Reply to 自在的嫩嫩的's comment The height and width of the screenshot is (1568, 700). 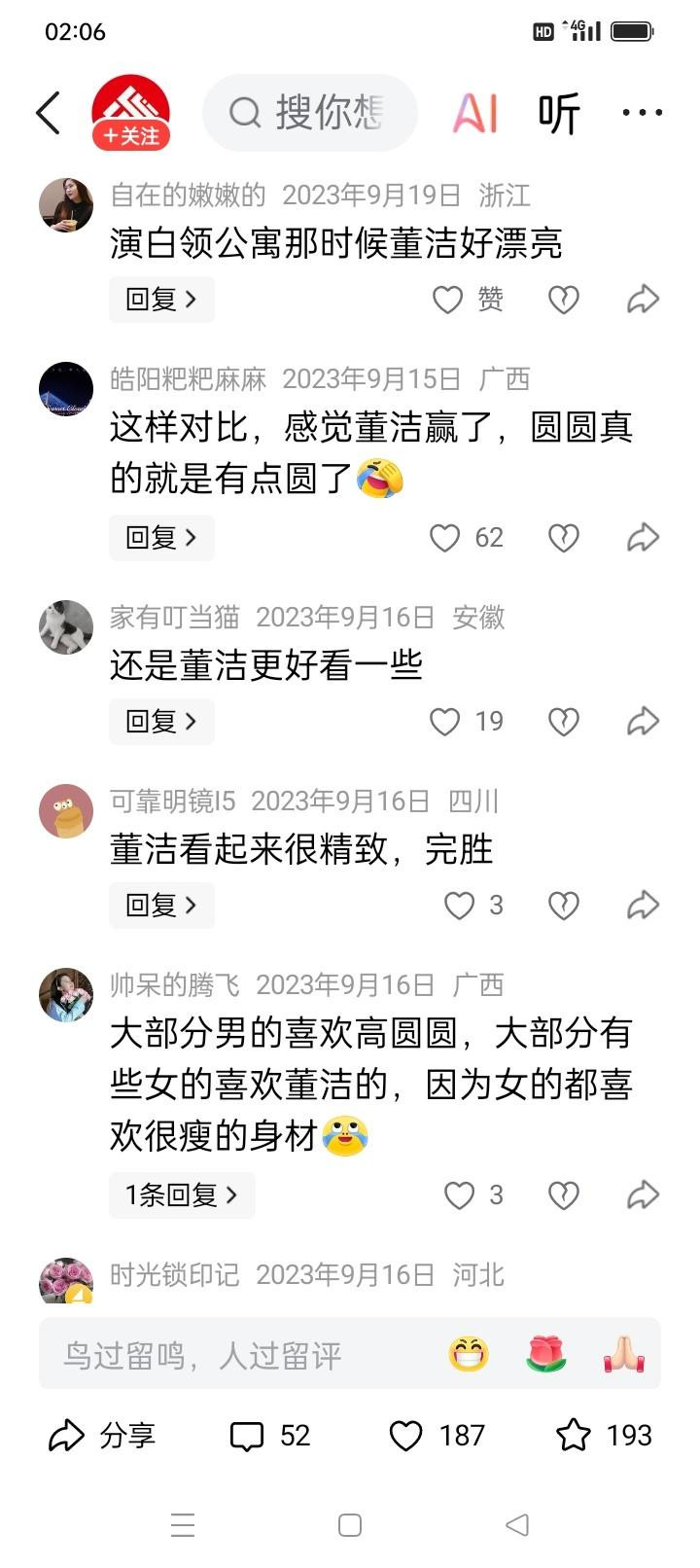pyautogui.click(x=161, y=299)
